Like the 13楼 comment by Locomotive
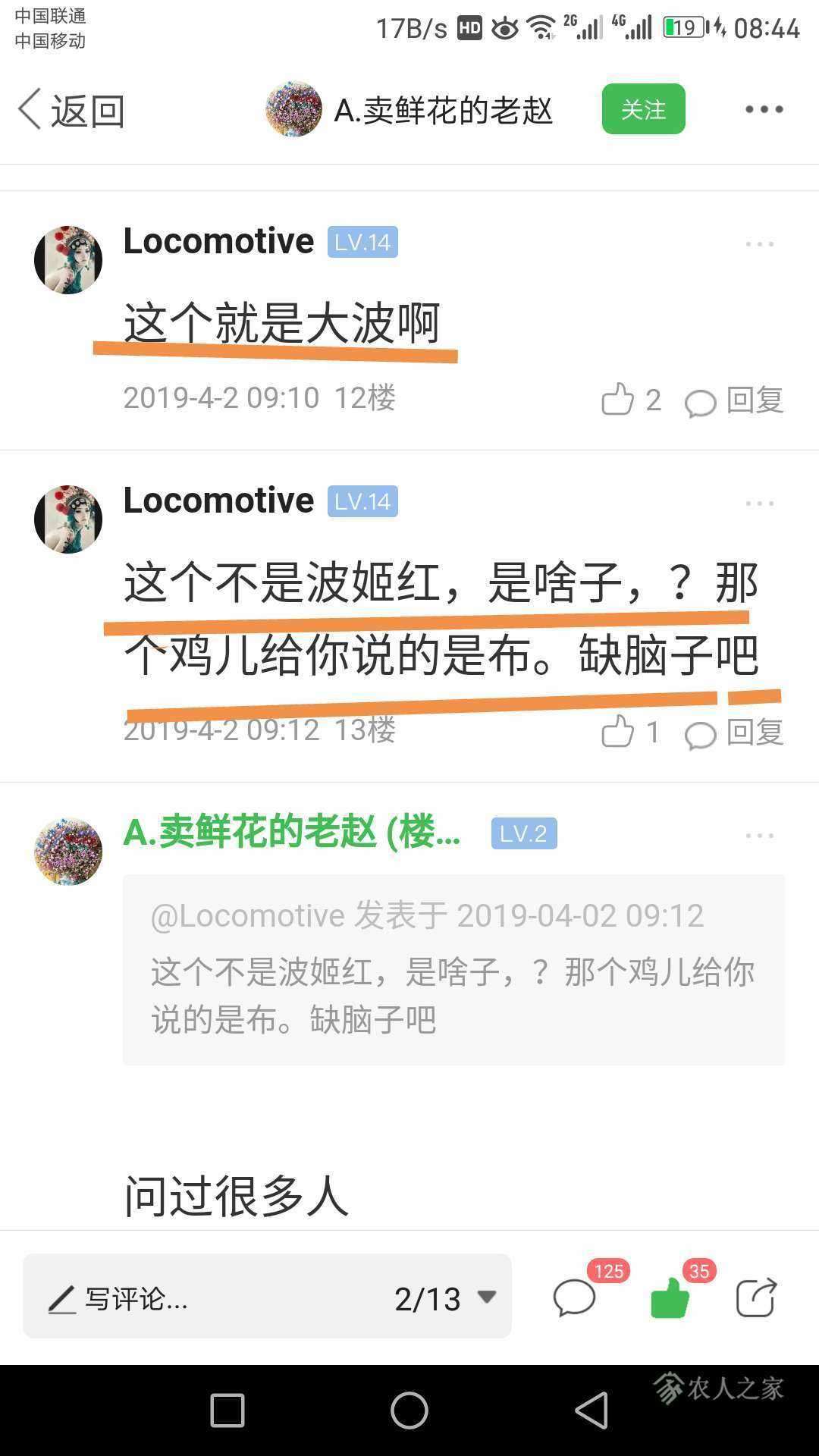 point(618,732)
